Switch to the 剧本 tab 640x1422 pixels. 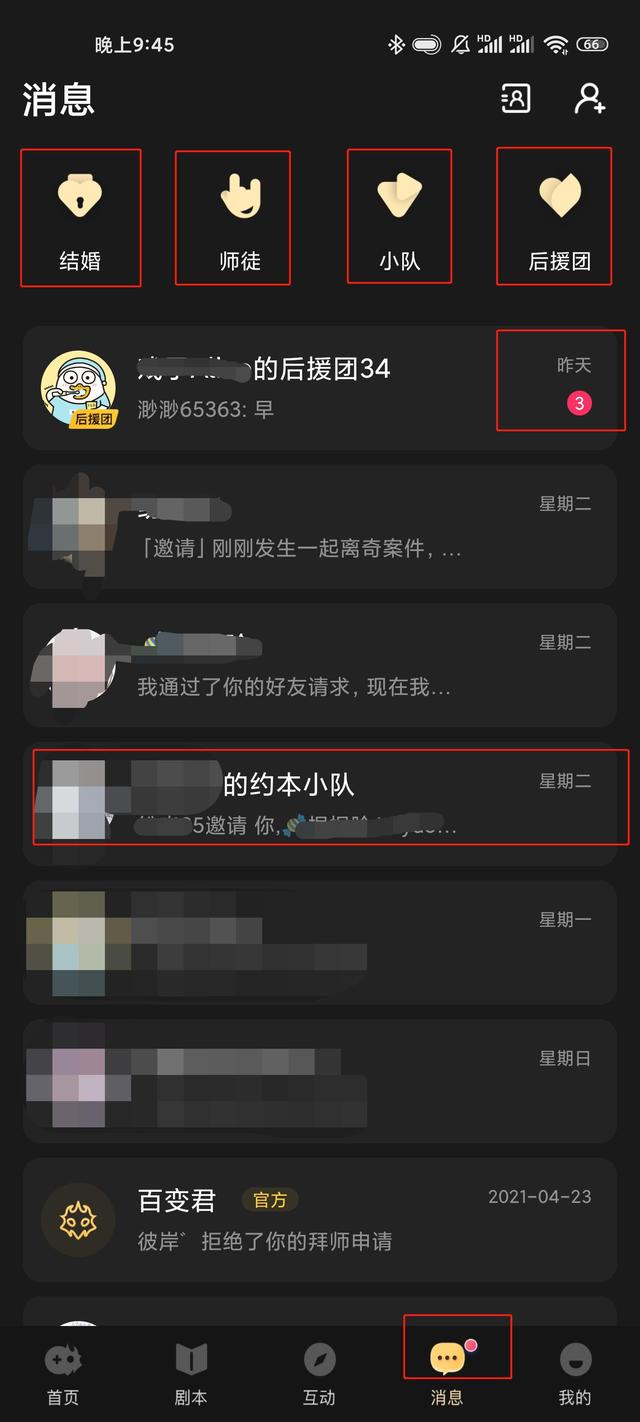click(x=191, y=1373)
